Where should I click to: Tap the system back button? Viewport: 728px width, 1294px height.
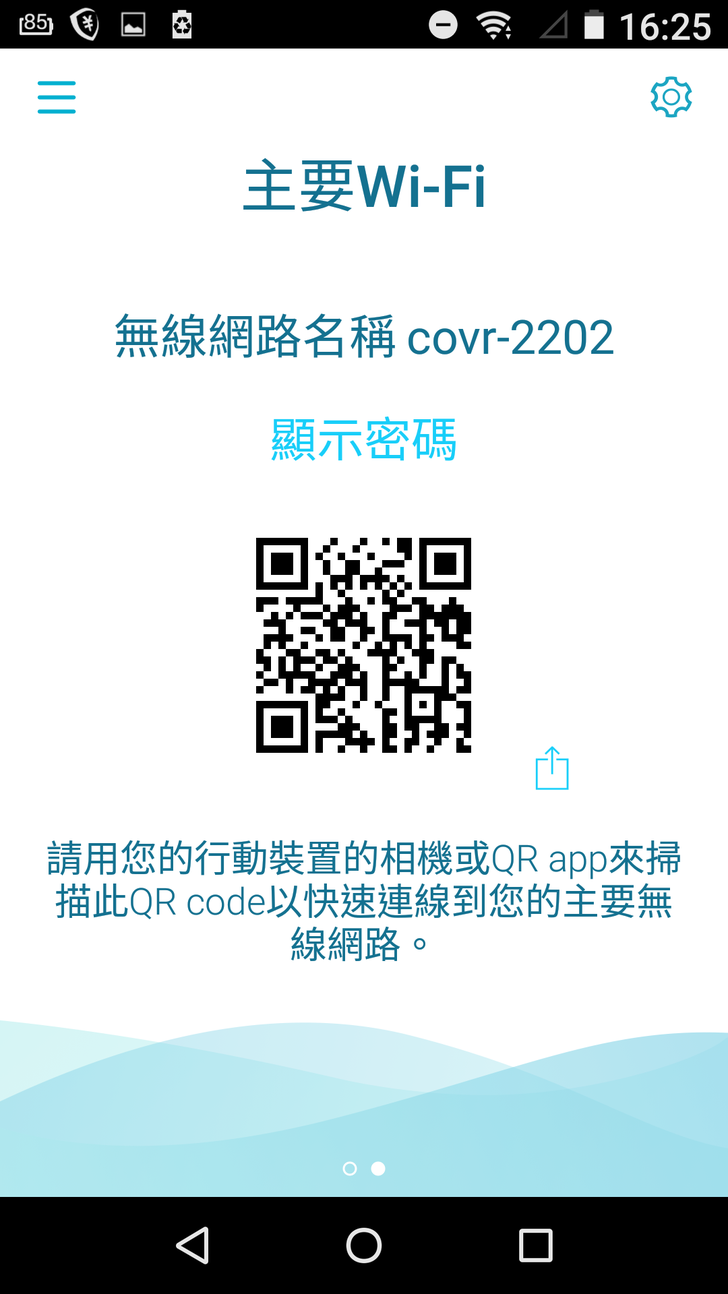pos(192,1245)
